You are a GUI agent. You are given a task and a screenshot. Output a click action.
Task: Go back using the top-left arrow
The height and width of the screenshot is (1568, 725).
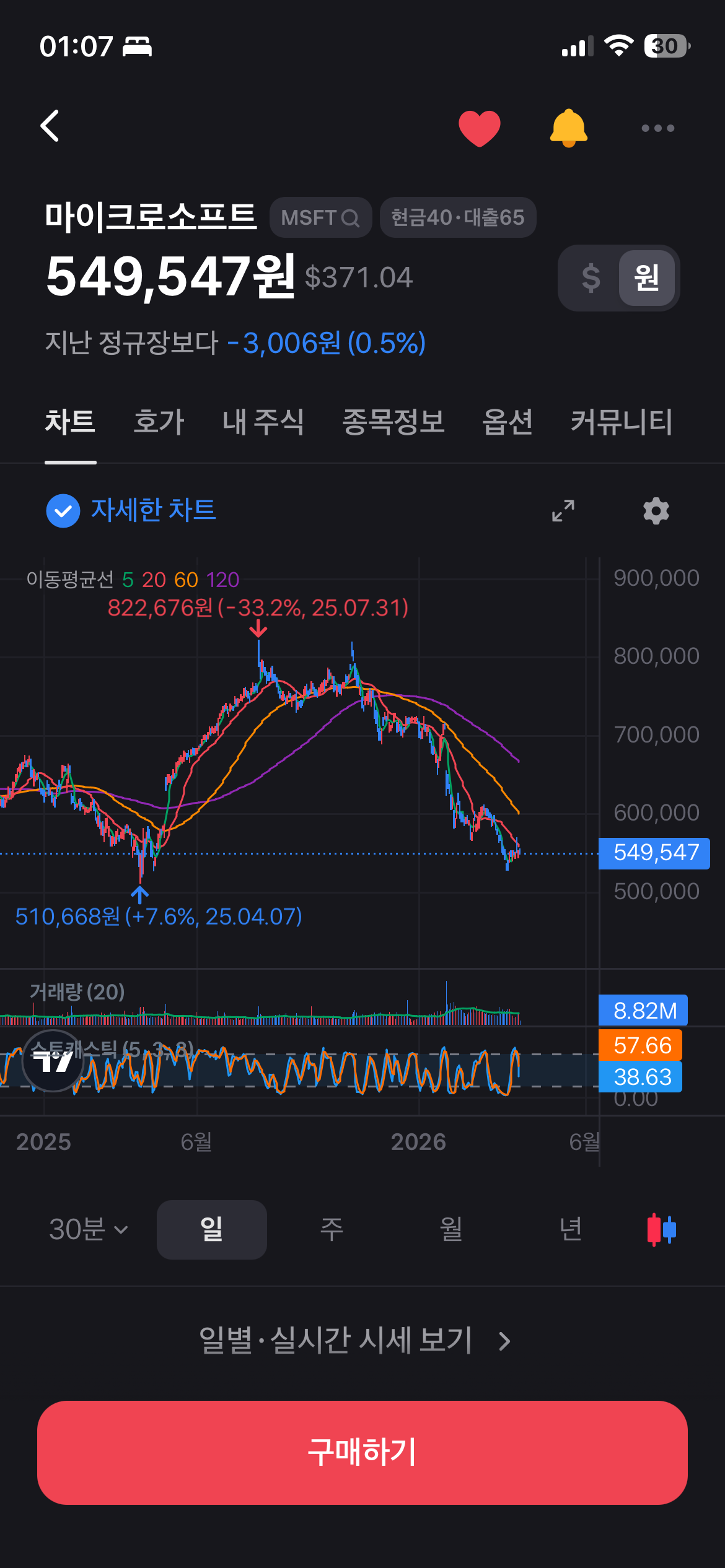tap(50, 126)
